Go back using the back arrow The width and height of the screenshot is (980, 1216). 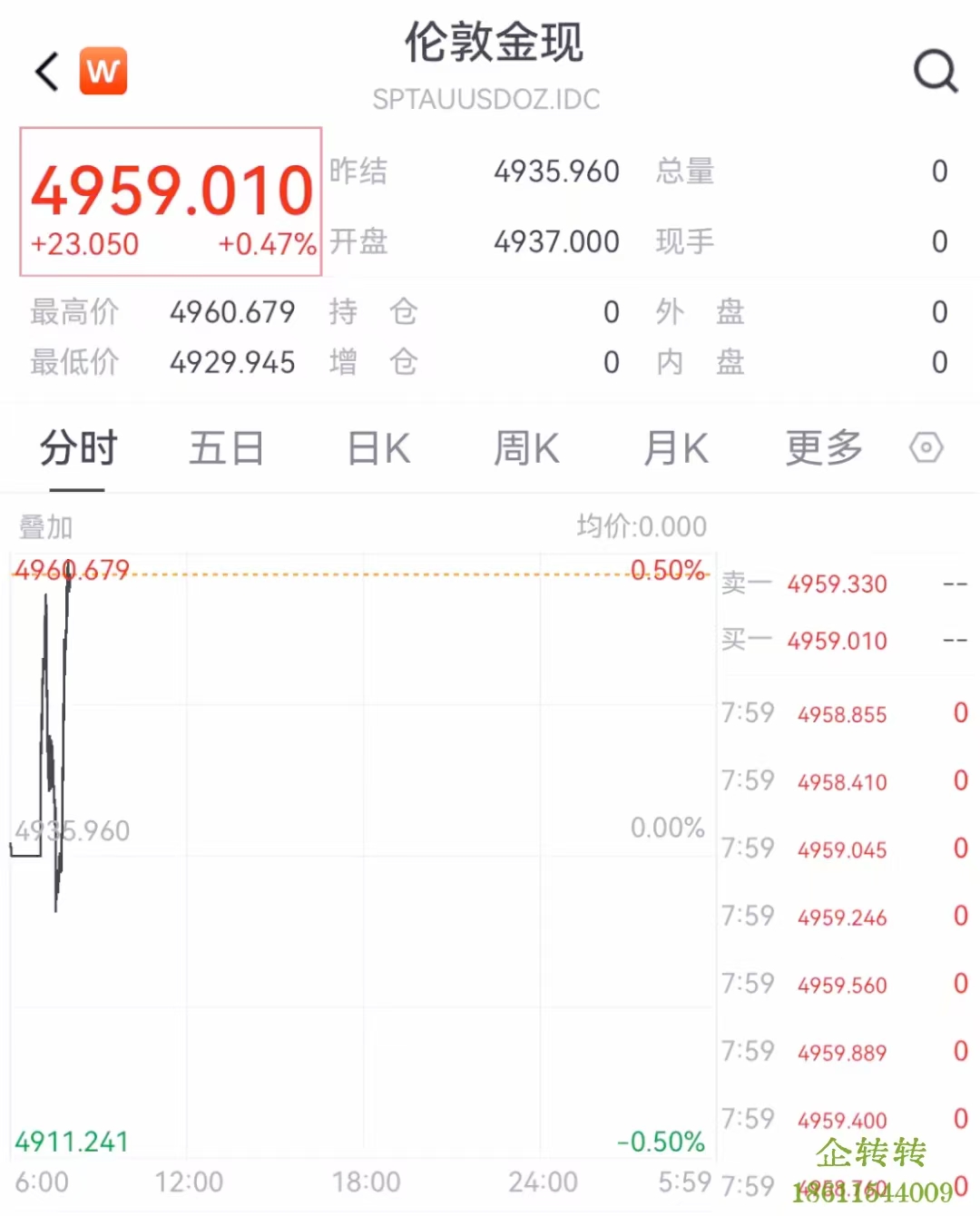[47, 72]
